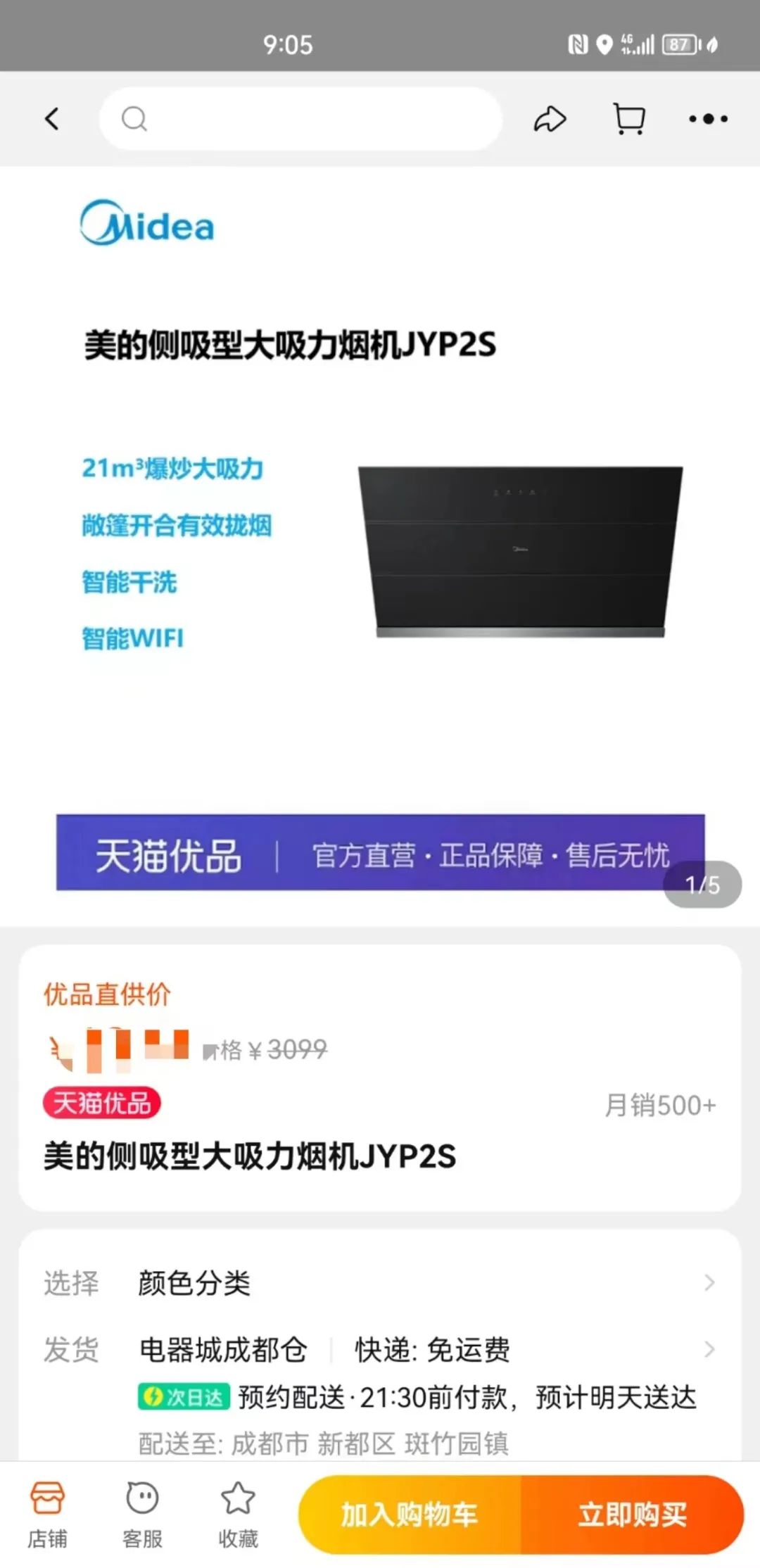Tap 立即购买 to buy now
This screenshot has height=1568, width=760.
click(632, 1515)
